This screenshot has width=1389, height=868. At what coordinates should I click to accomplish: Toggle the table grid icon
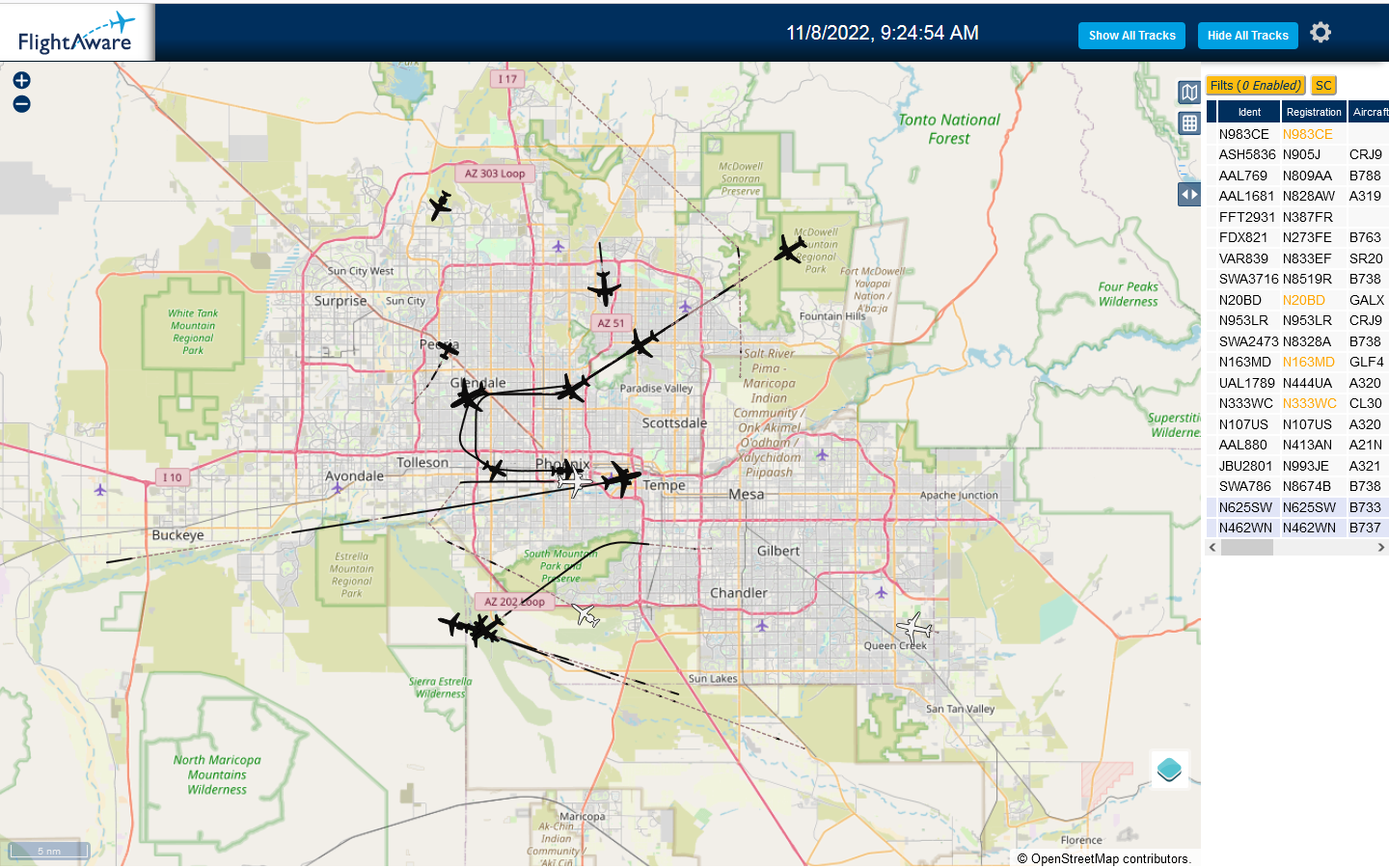(x=1189, y=123)
